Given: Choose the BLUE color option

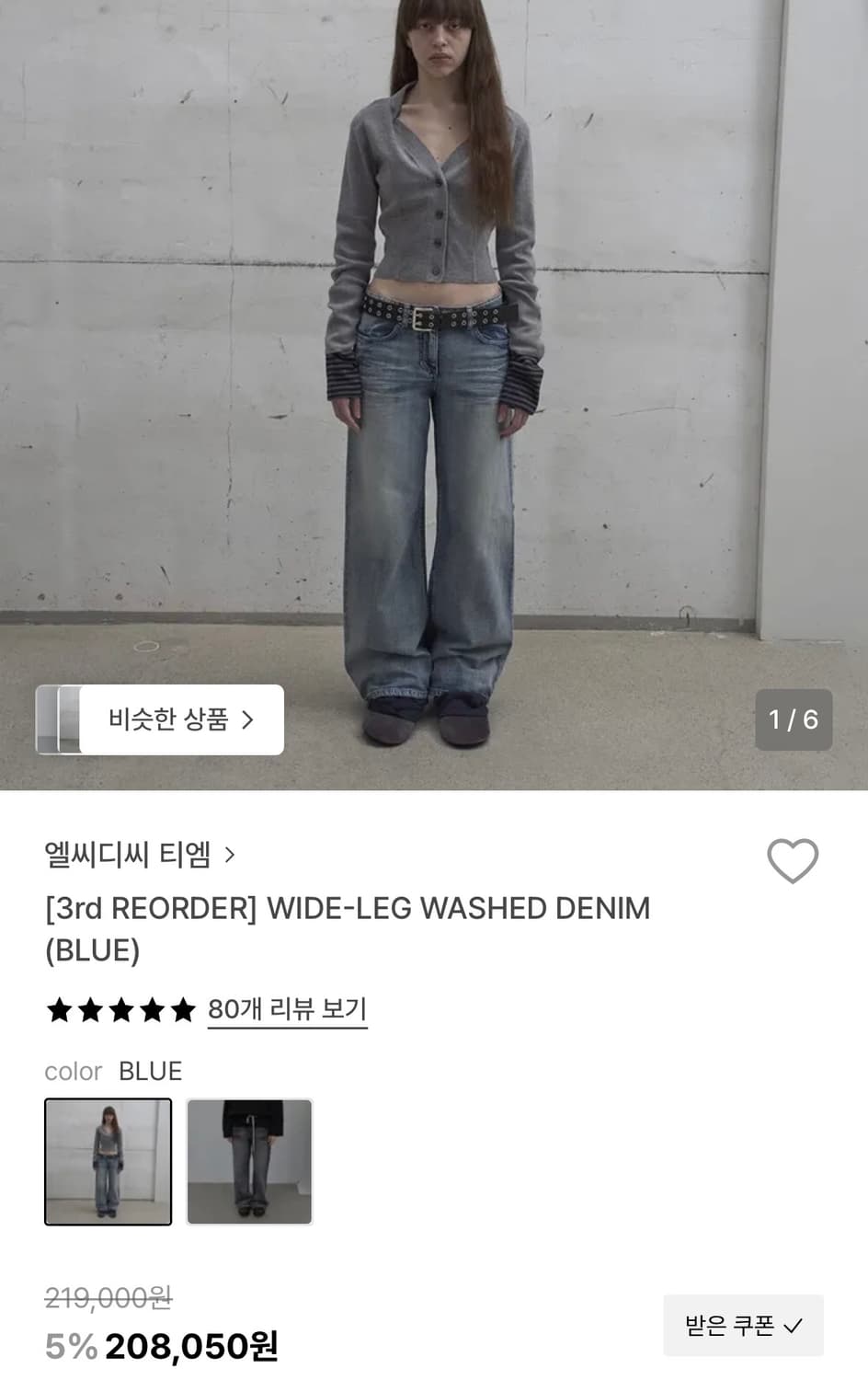Looking at the screenshot, I should click(151, 1070).
